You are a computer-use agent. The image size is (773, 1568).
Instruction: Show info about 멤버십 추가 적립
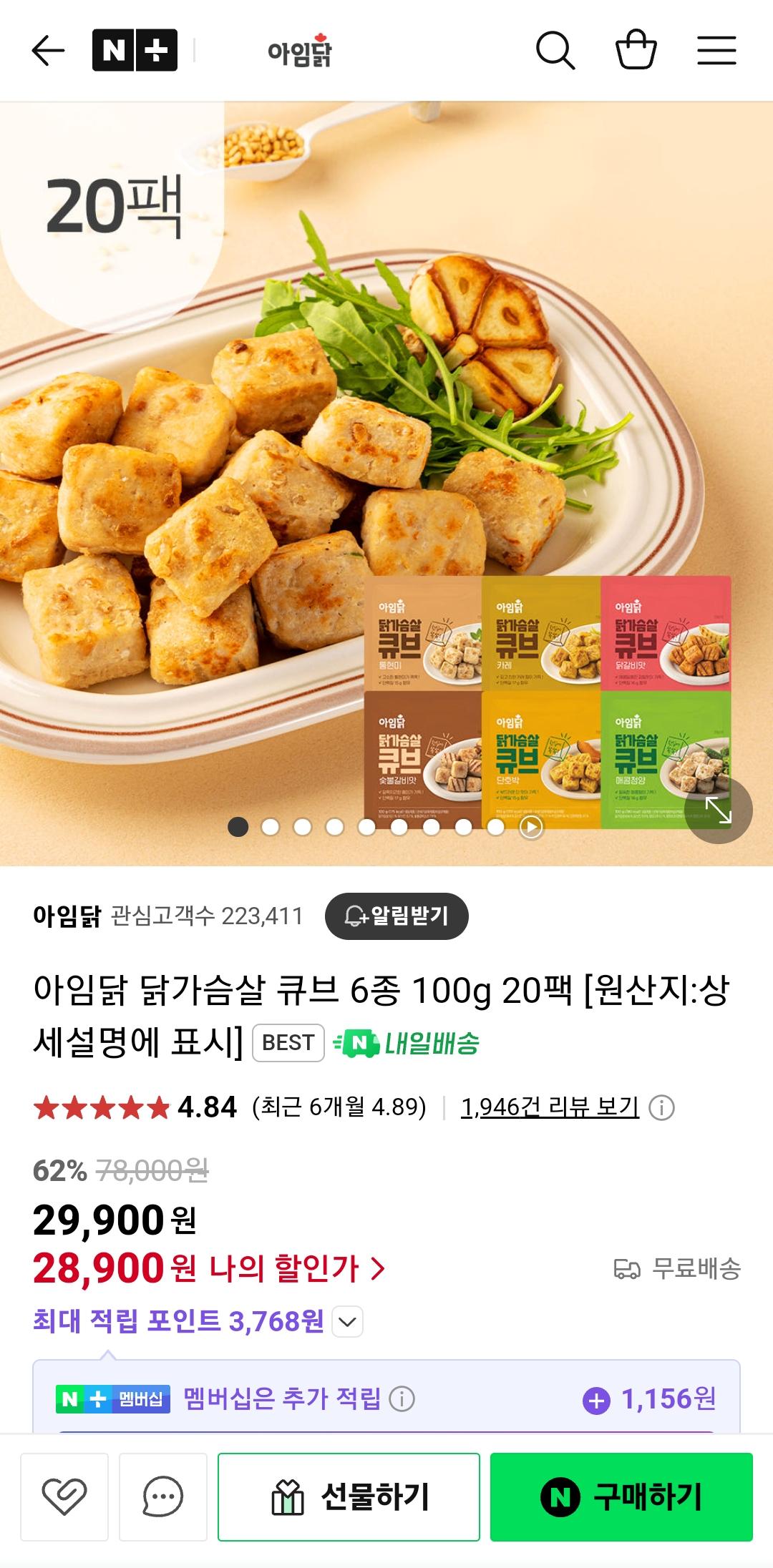click(x=402, y=1398)
